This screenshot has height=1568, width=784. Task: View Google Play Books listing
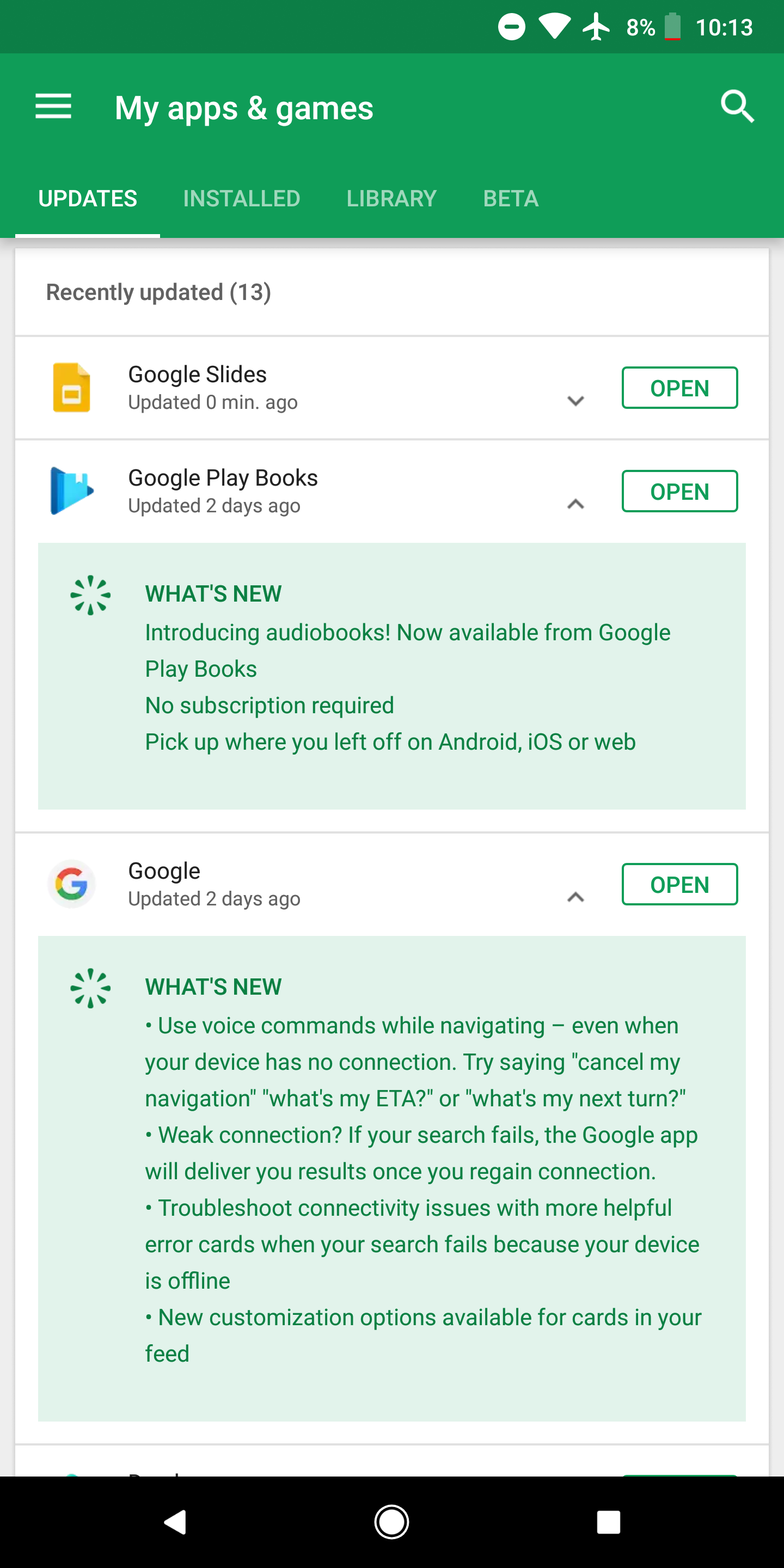(223, 479)
